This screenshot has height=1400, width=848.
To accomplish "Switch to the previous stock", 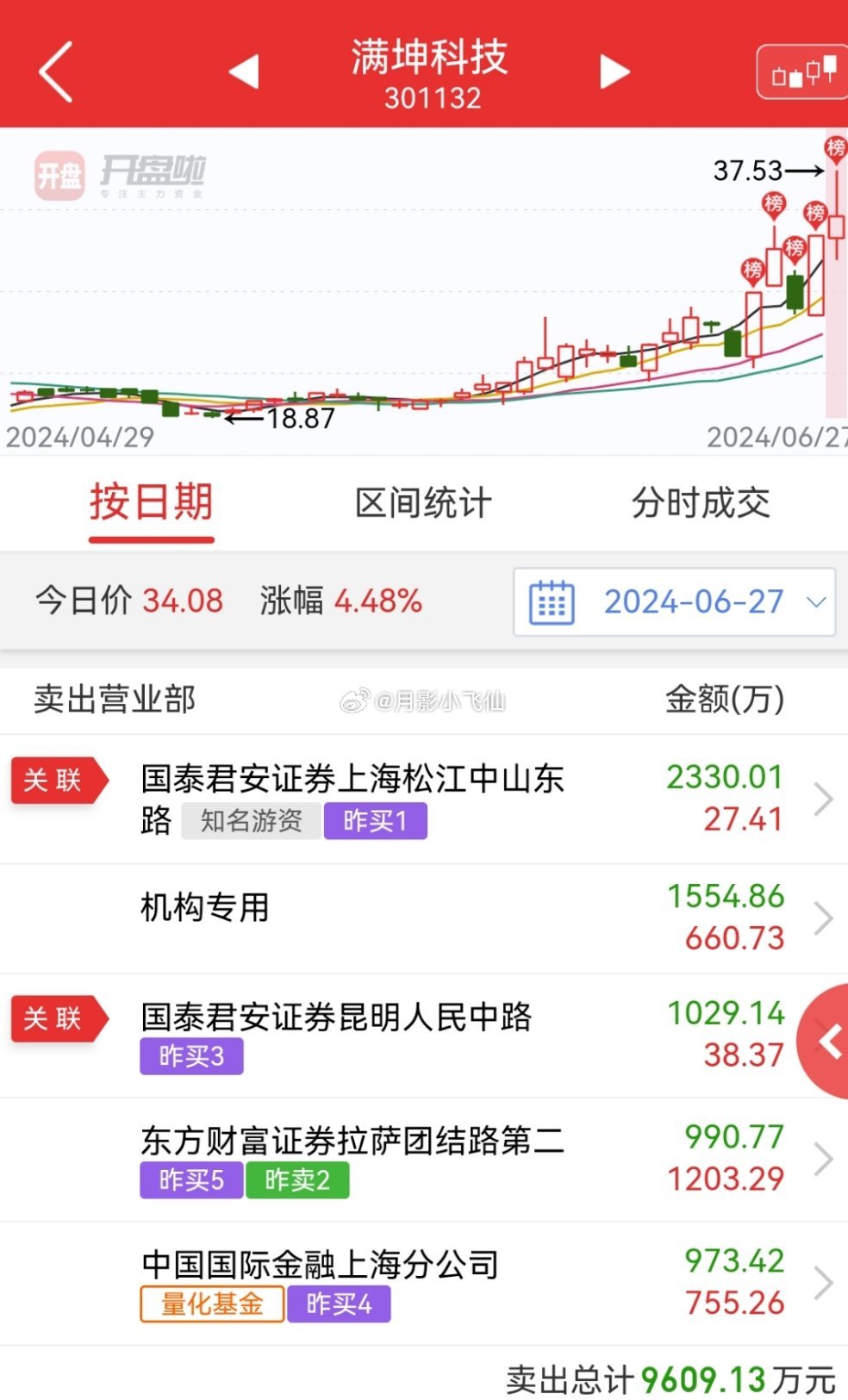I will click(x=244, y=72).
